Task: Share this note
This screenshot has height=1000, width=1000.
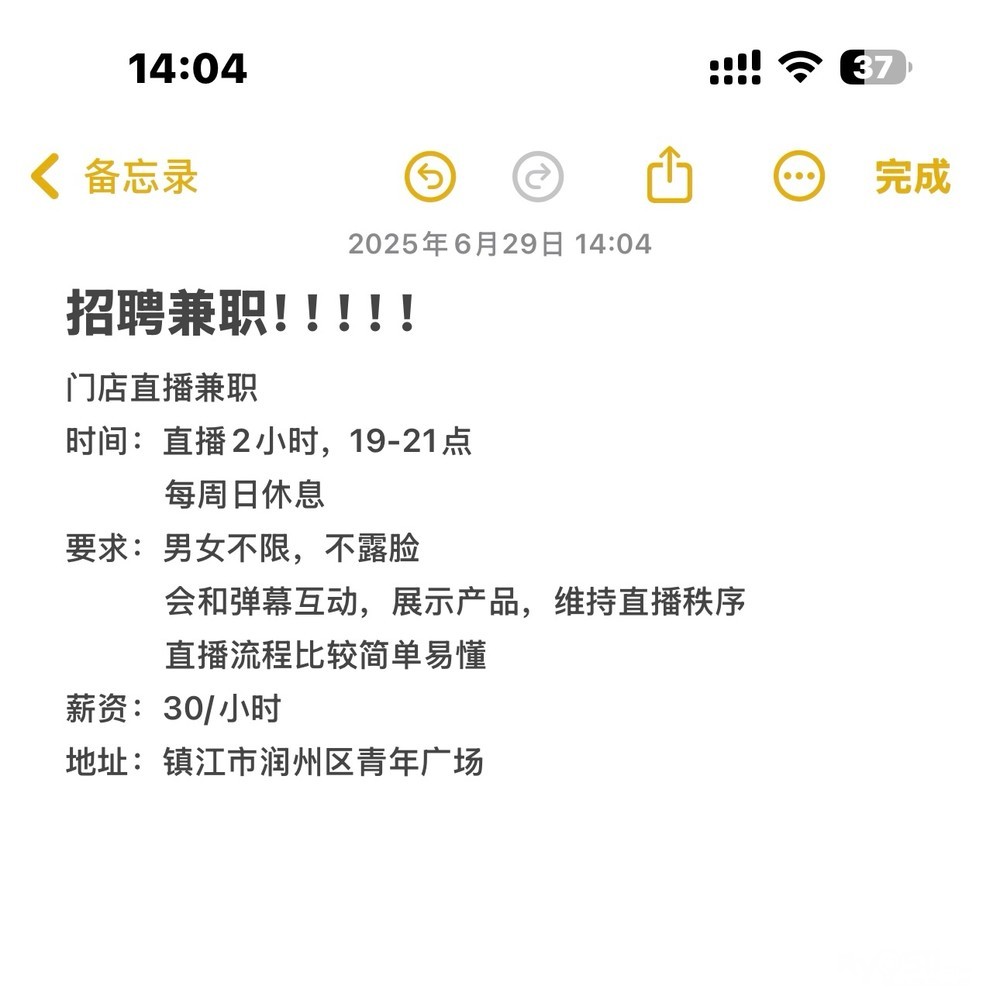Action: [669, 176]
